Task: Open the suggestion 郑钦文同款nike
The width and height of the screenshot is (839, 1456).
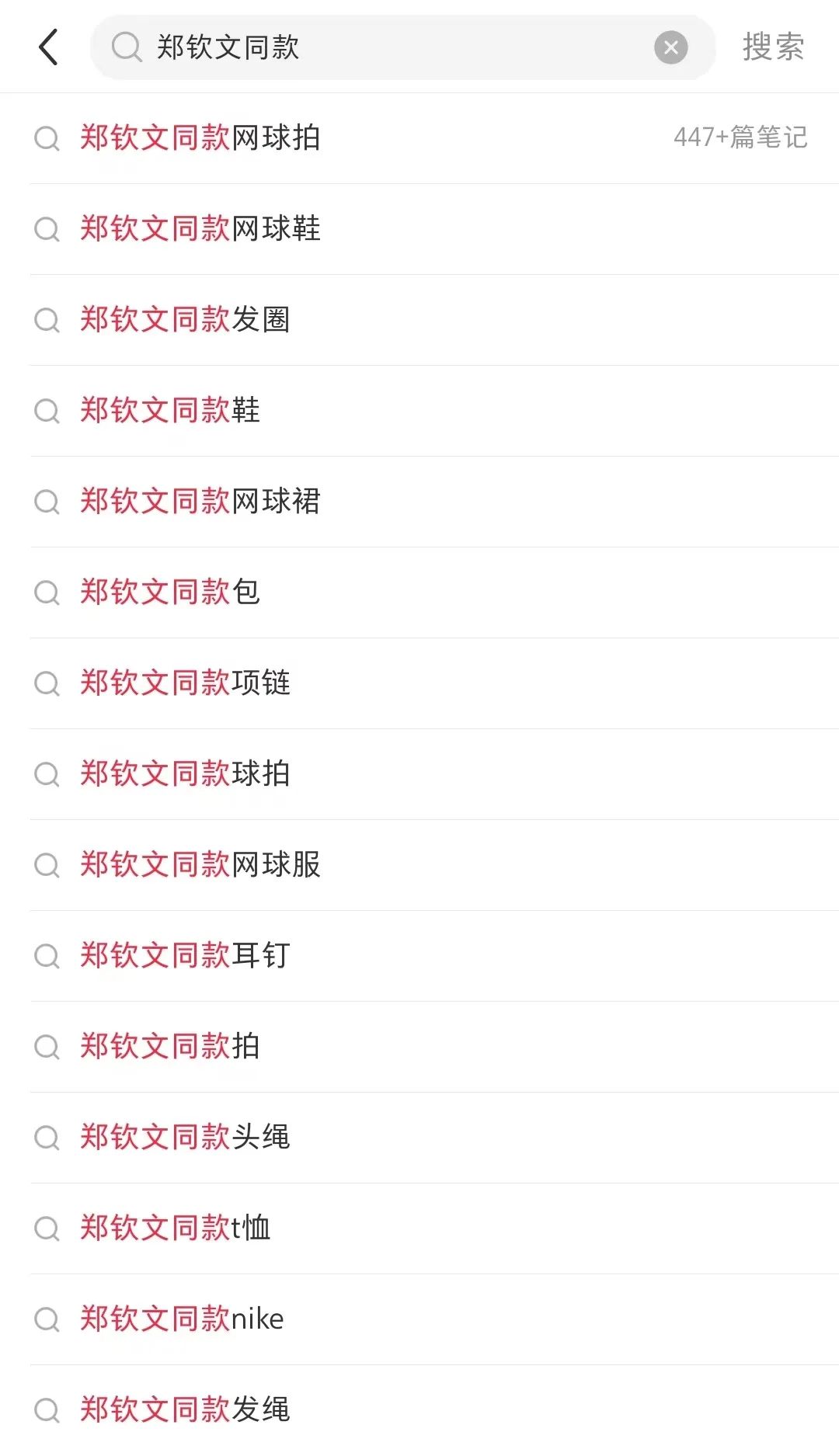Action: click(x=419, y=1319)
